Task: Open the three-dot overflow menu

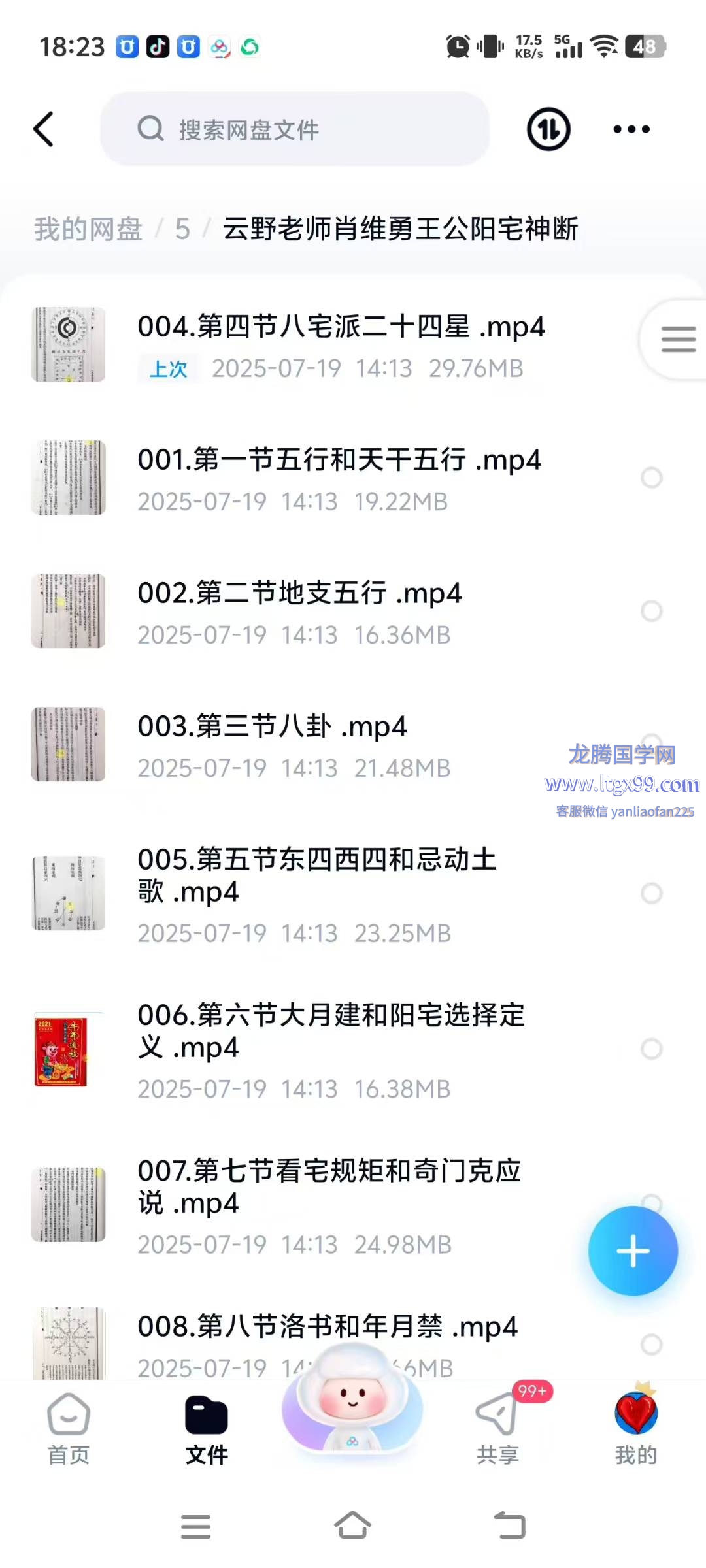Action: click(x=631, y=129)
